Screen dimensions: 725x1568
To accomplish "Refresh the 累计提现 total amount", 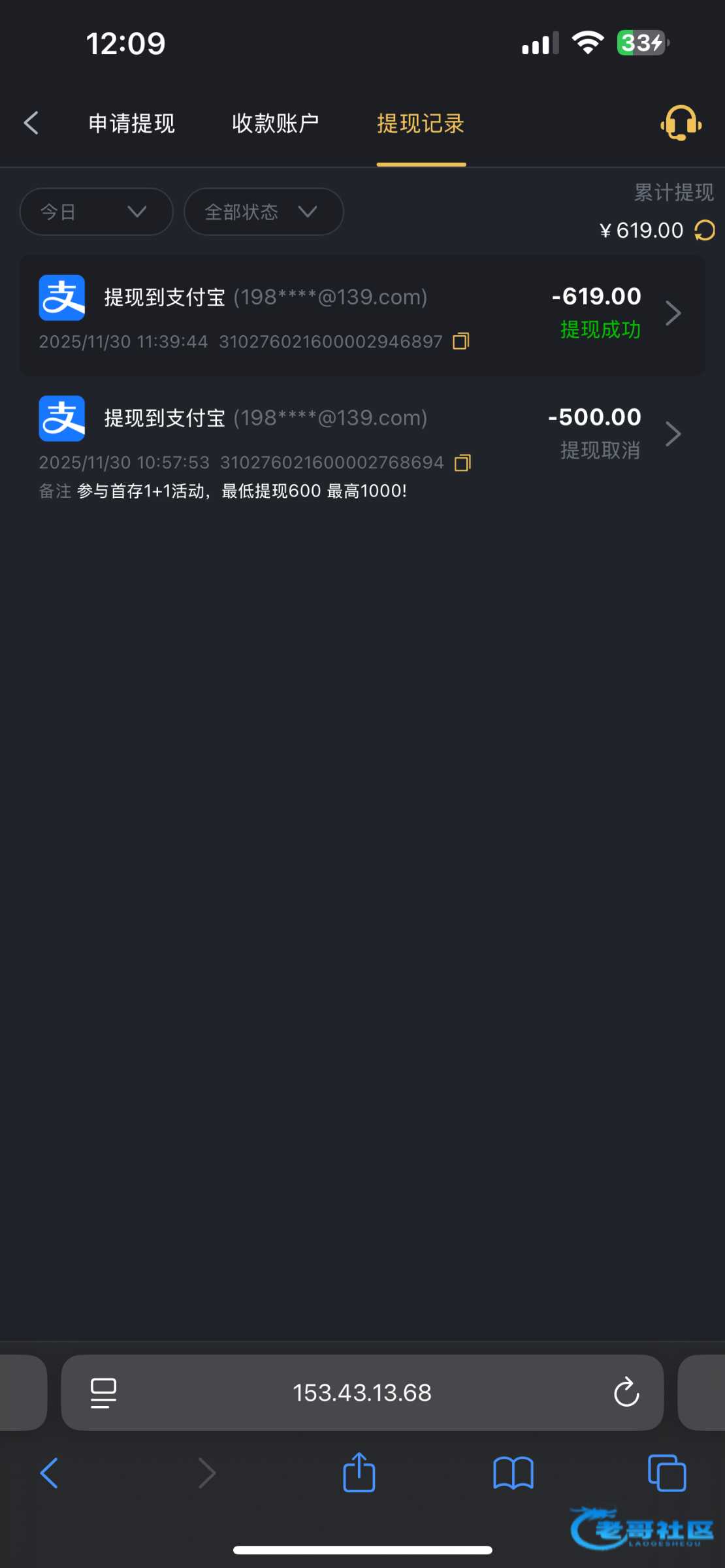I will click(x=705, y=230).
